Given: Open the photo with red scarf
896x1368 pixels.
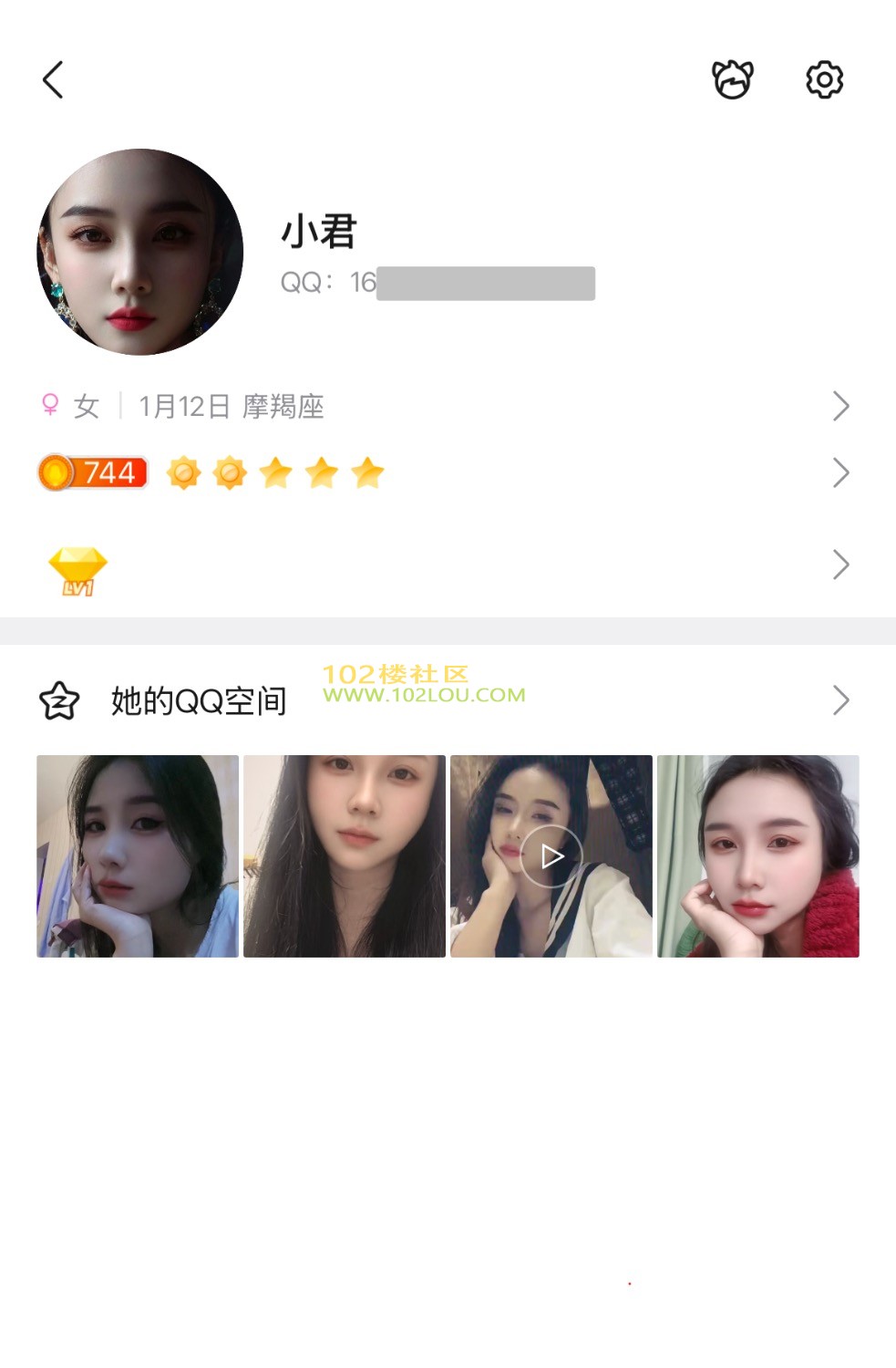Looking at the screenshot, I should pyautogui.click(x=757, y=855).
